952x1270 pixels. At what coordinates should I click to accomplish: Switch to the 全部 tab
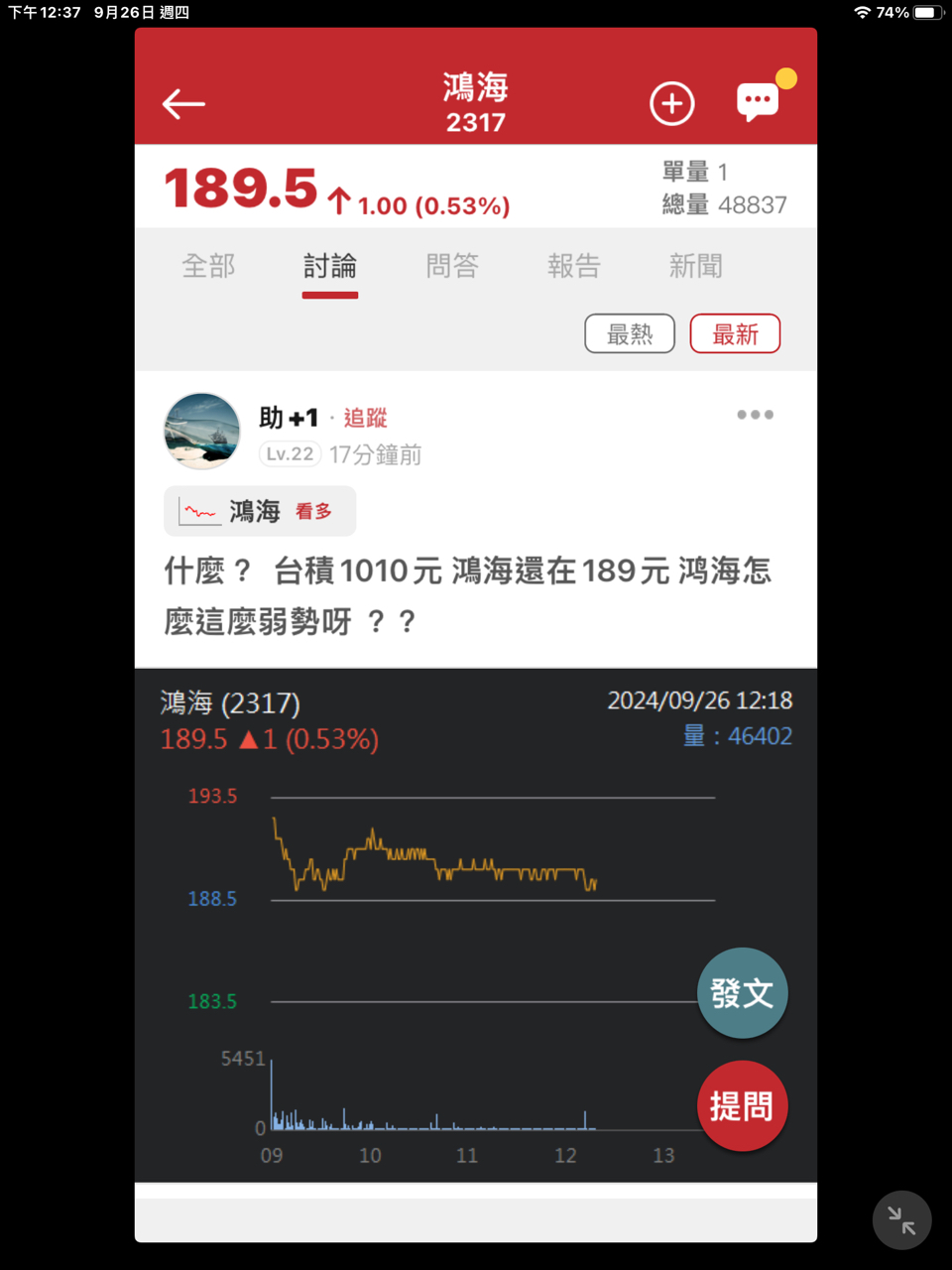click(208, 266)
